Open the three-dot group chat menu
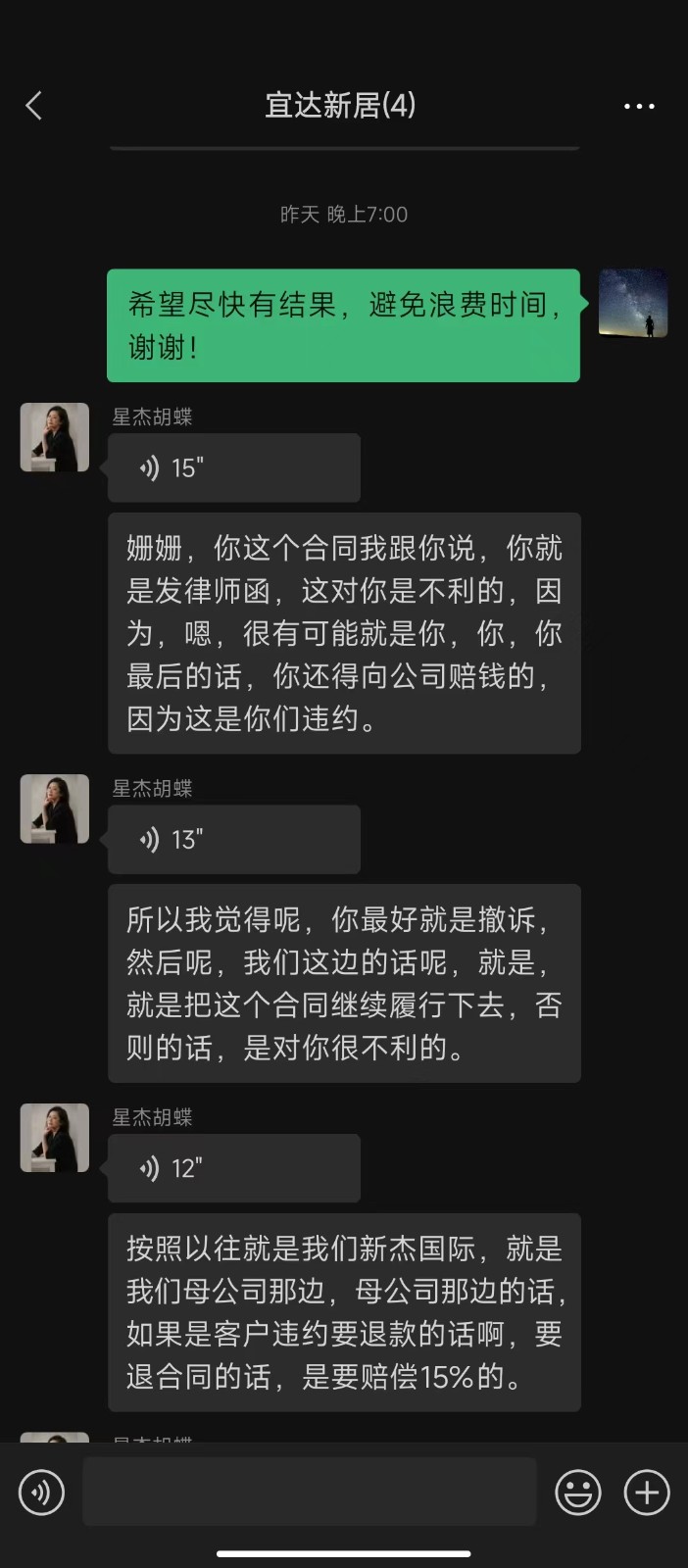The height and width of the screenshot is (1568, 688). point(639,106)
